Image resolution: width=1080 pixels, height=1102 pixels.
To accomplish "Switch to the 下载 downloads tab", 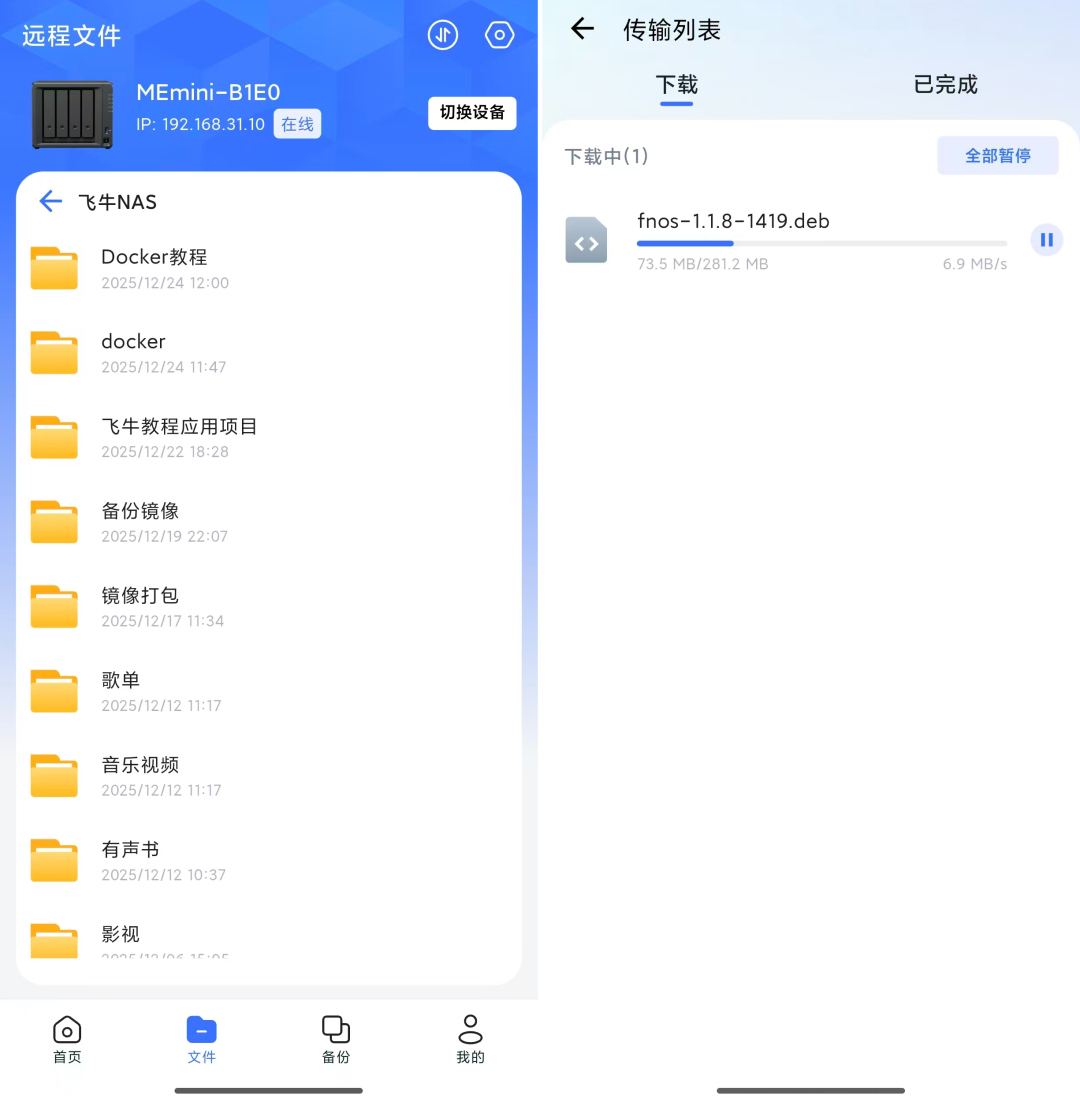I will [x=676, y=85].
